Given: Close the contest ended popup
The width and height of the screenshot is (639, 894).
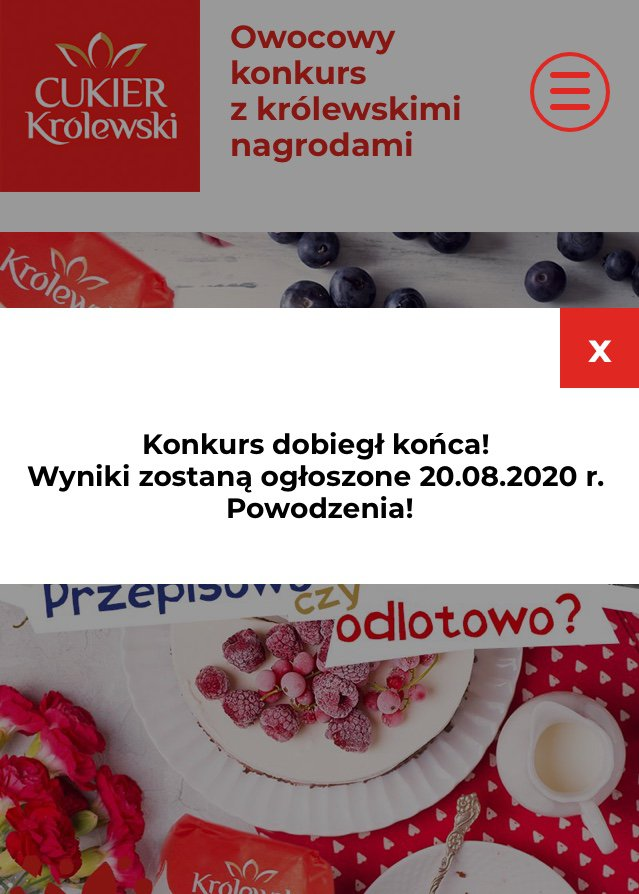Looking at the screenshot, I should coord(599,348).
